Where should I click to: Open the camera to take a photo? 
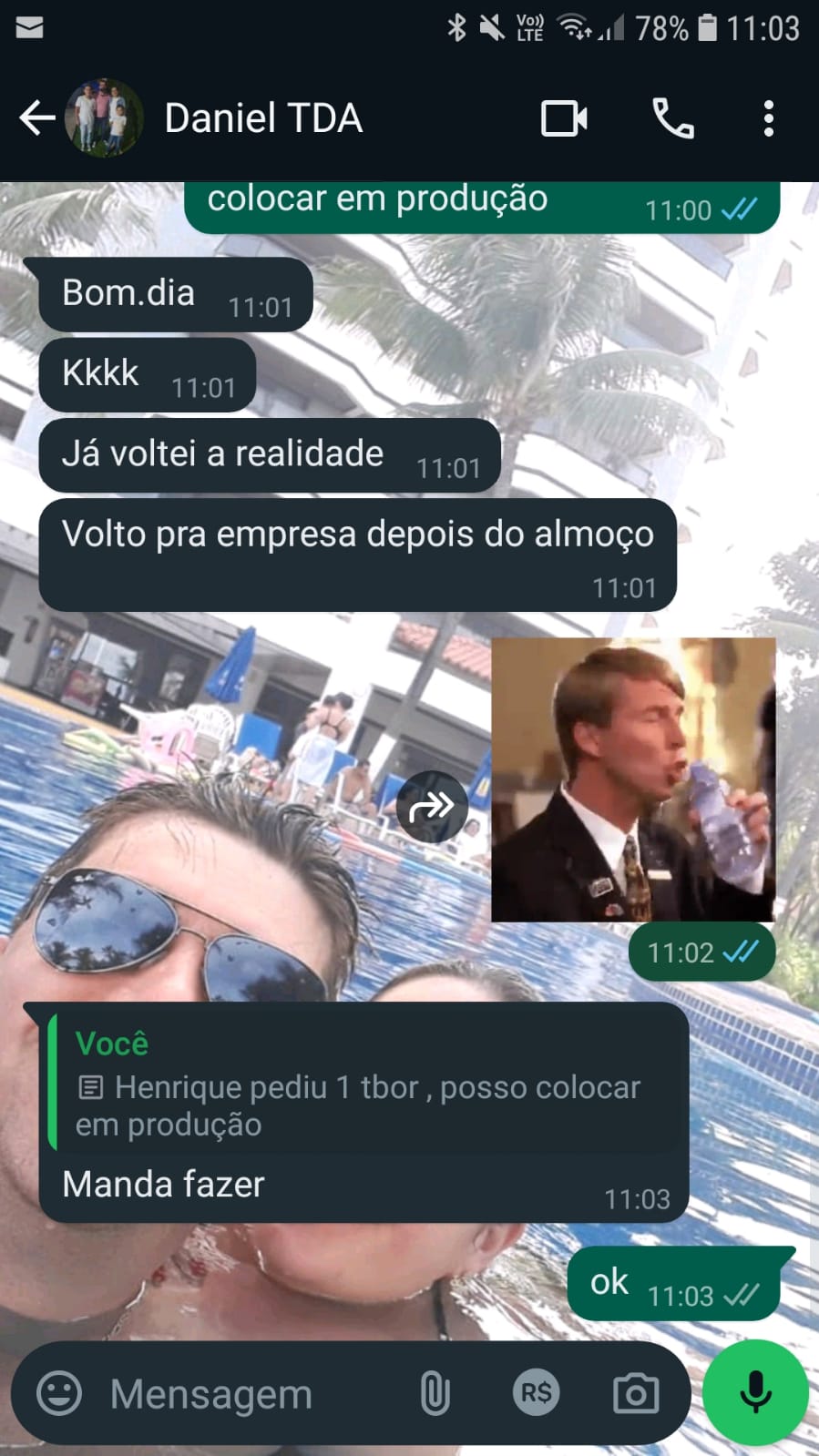tap(636, 1393)
